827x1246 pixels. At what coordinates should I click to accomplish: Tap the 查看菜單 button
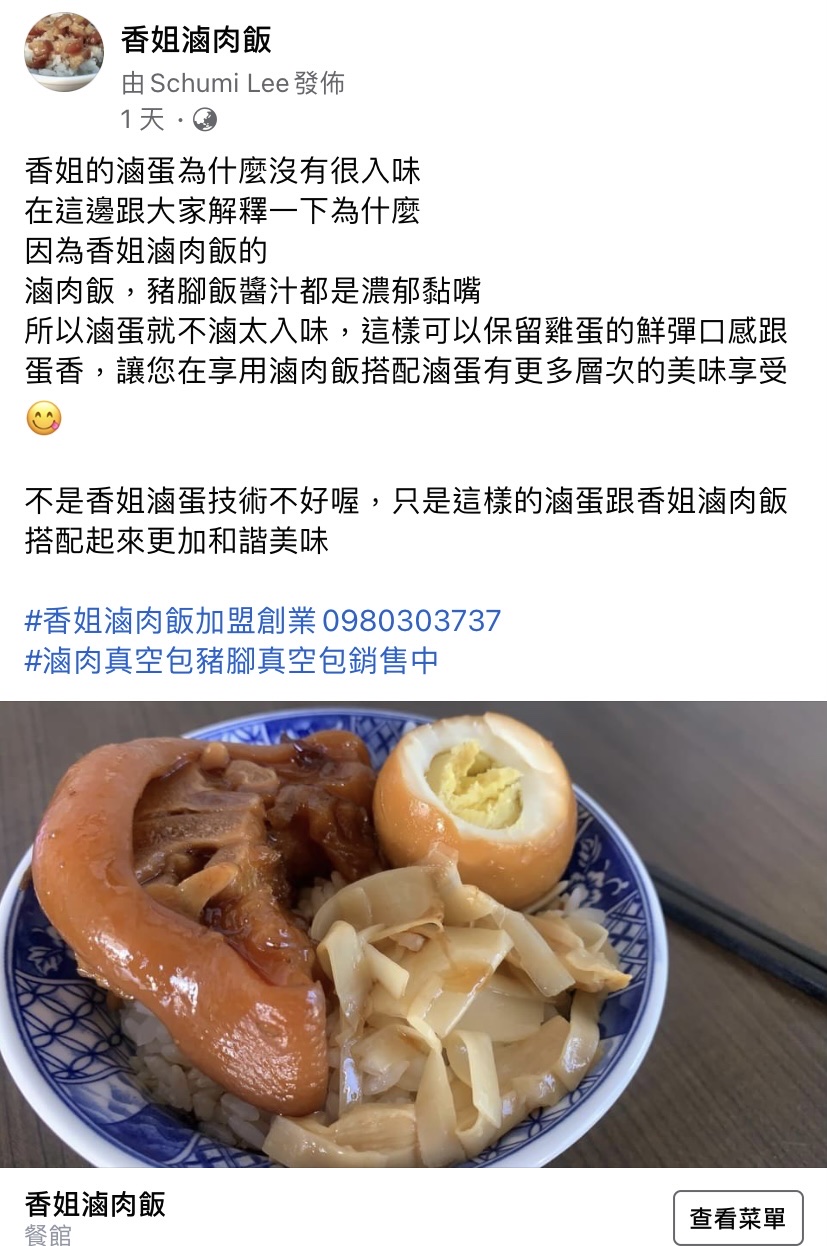tap(737, 1217)
